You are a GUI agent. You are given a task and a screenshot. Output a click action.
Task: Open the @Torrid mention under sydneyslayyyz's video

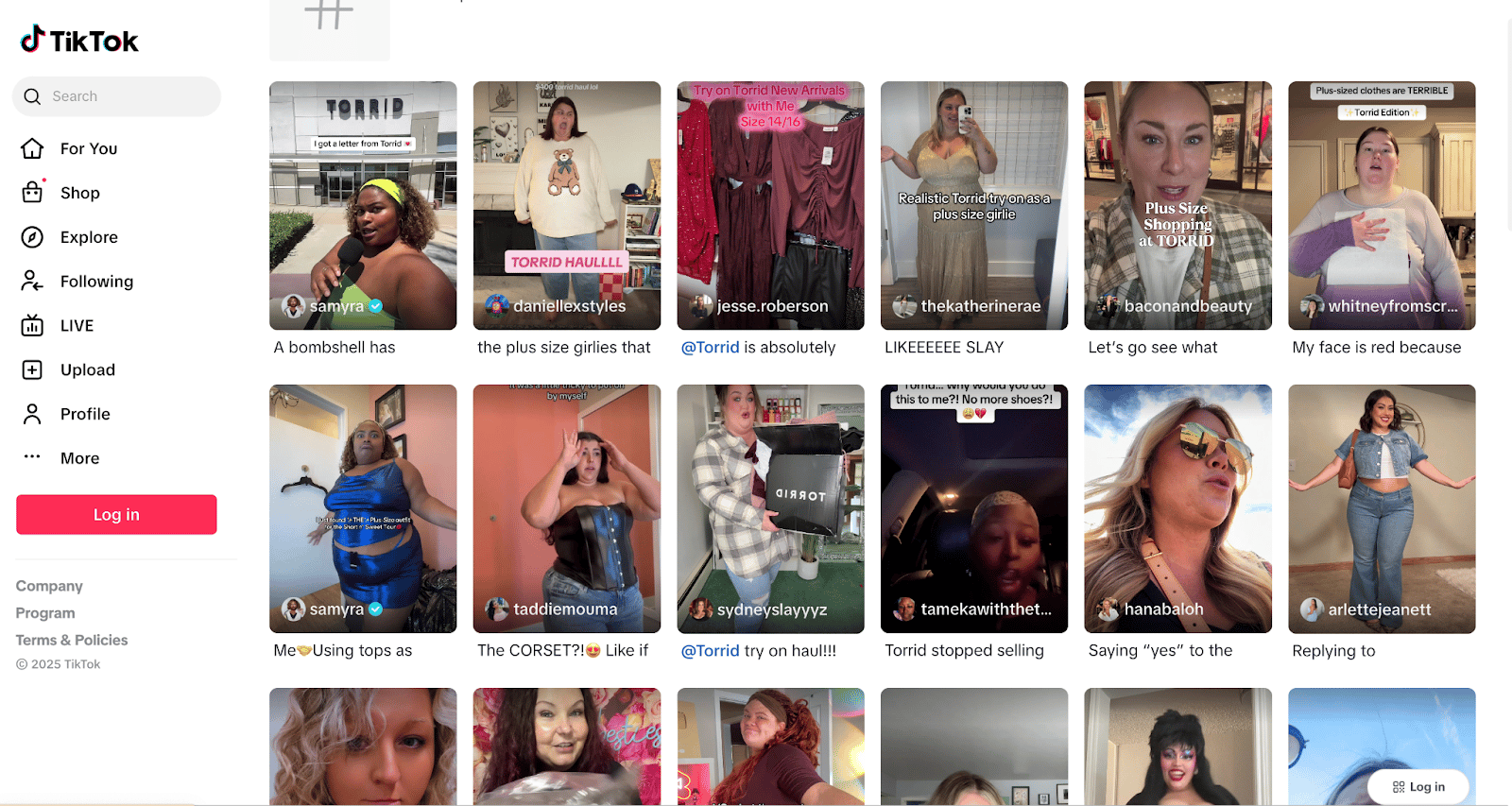point(711,650)
